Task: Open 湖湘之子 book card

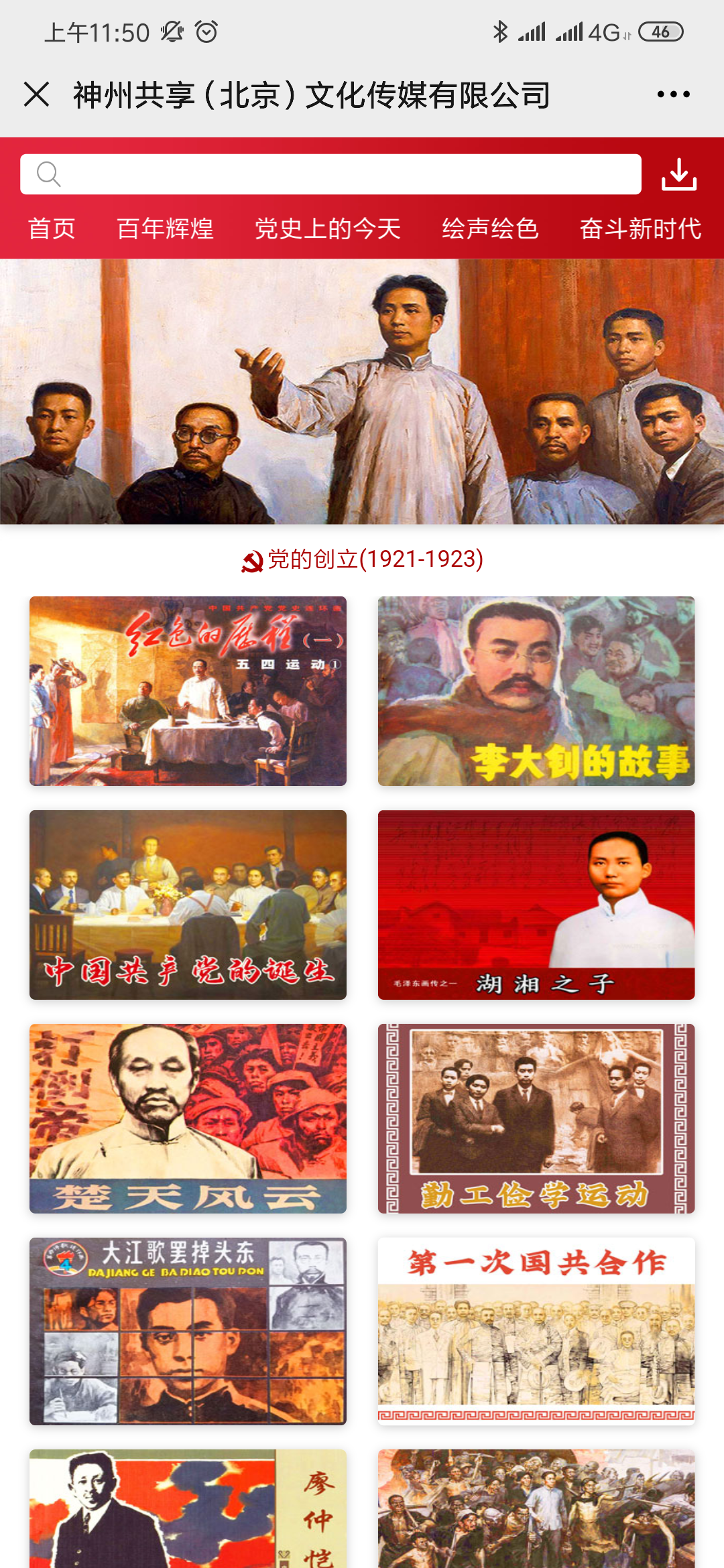Action: (536, 905)
